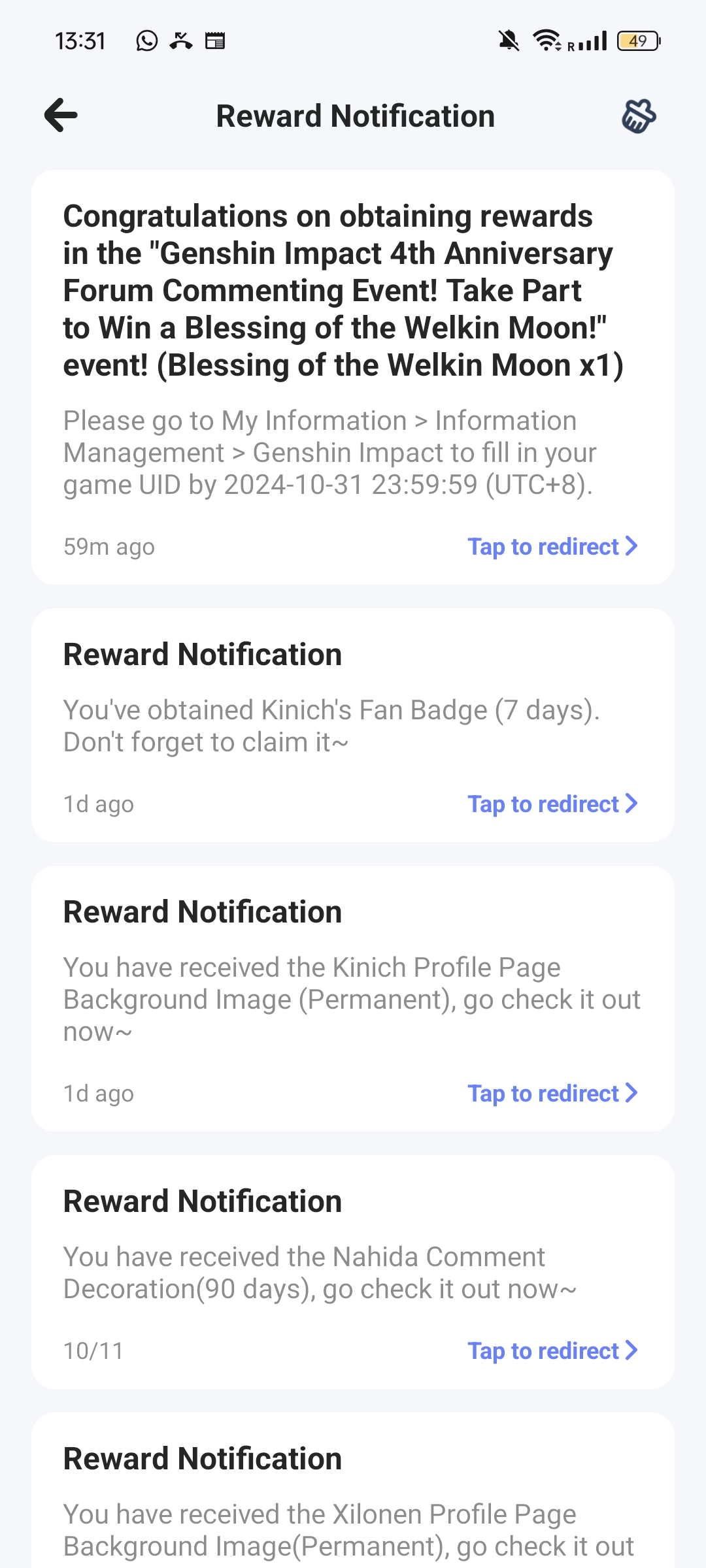Image resolution: width=706 pixels, height=1568 pixels.
Task: Tap the battery indicator showing 49 percent
Action: 637,41
